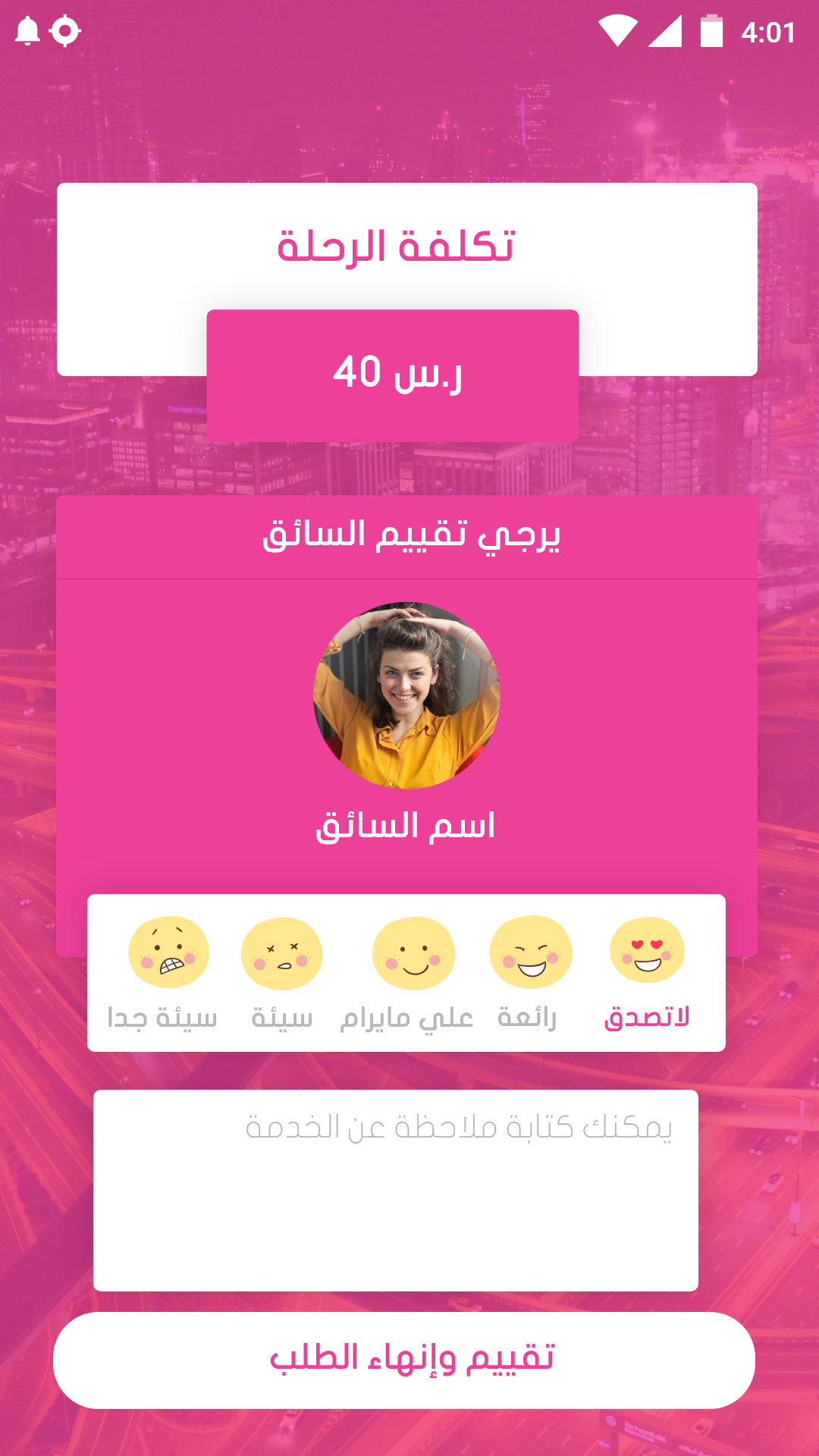The image size is (819, 1456).
Task: Rate the driver as 'رائعة'
Action: click(531, 952)
